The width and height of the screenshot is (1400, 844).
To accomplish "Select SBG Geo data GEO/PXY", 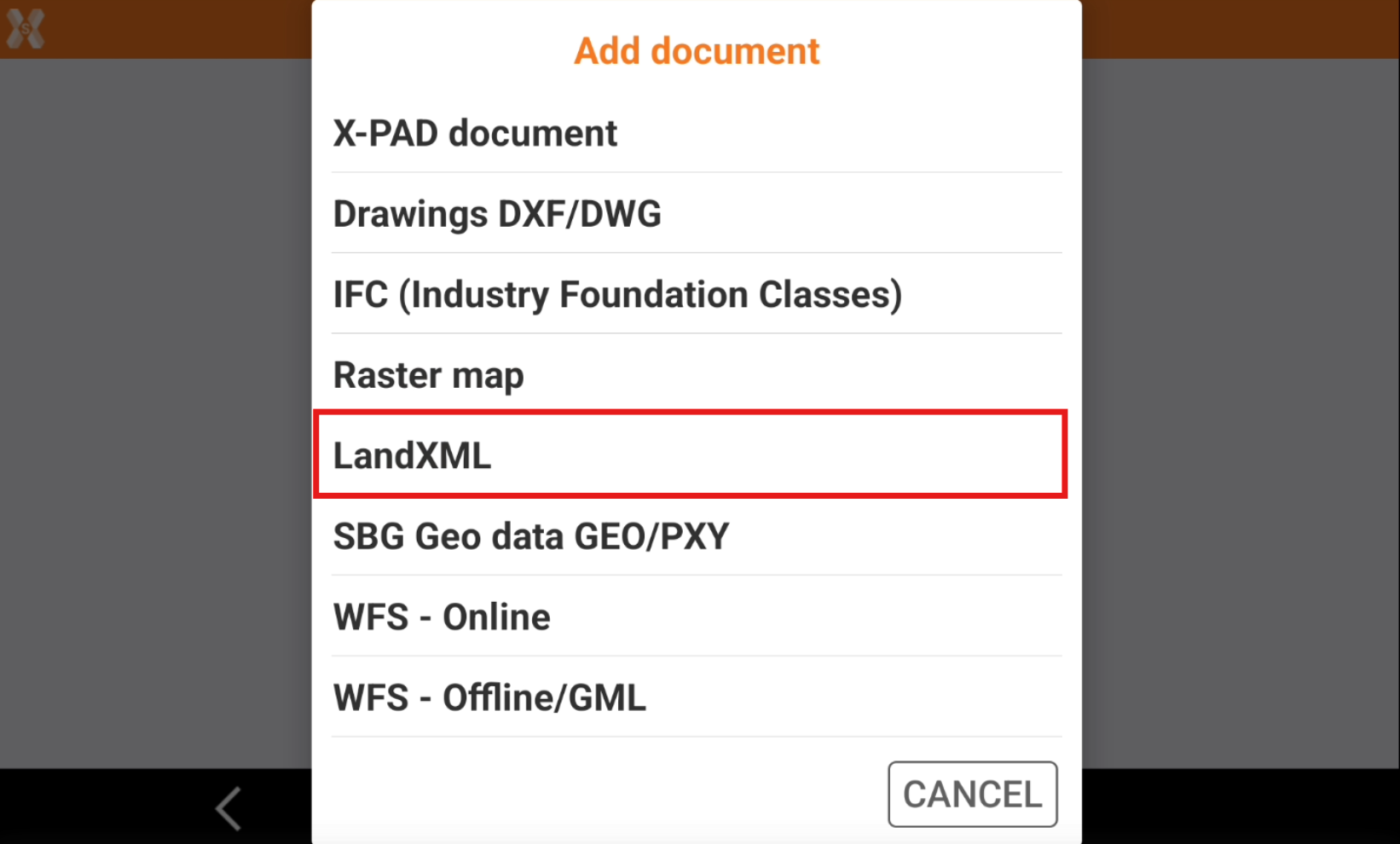I will [x=530, y=536].
